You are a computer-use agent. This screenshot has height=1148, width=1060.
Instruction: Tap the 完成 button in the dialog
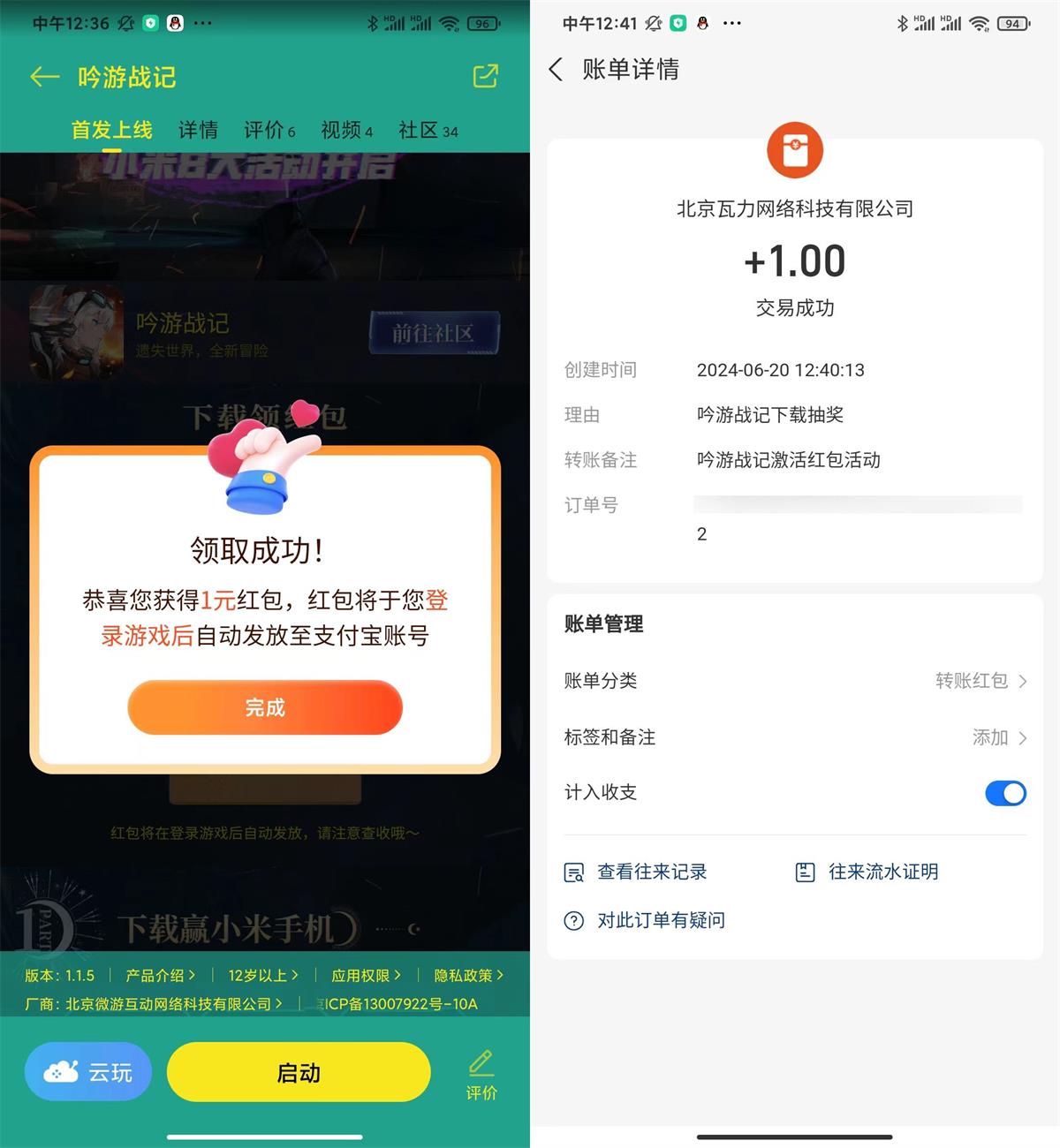point(265,707)
